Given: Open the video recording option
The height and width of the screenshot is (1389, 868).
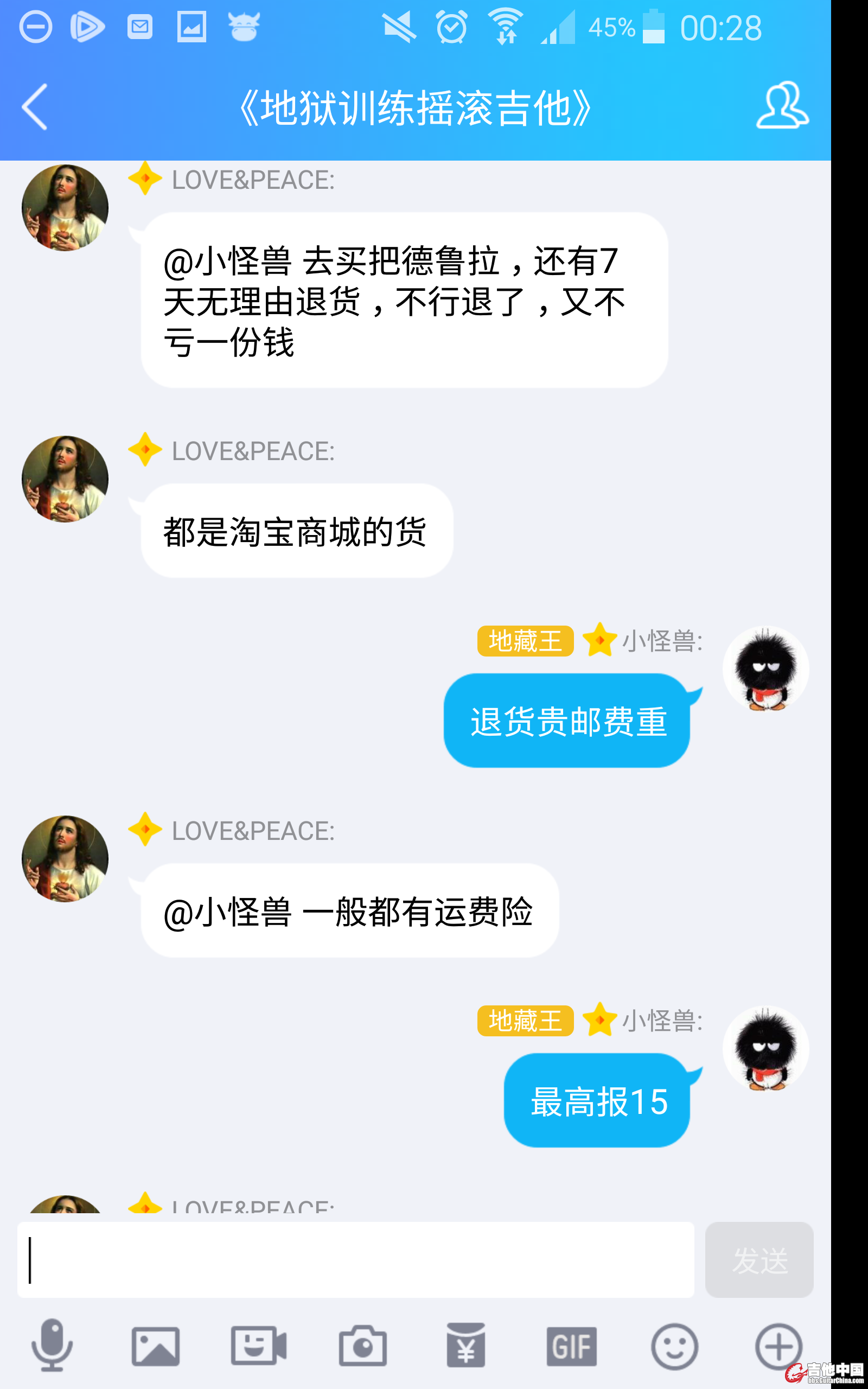Looking at the screenshot, I should click(258, 1346).
